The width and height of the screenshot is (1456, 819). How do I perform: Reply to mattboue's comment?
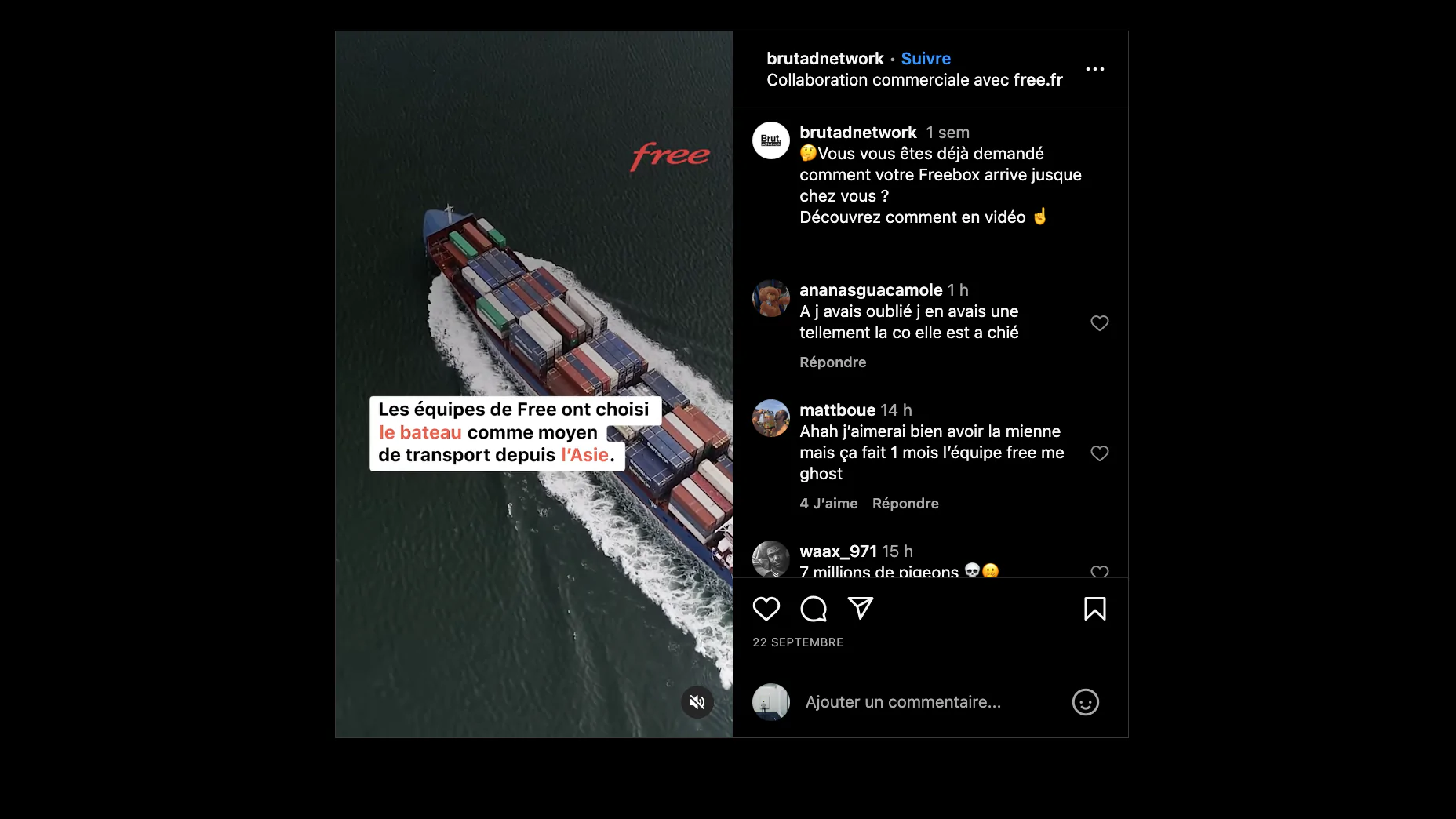pos(905,504)
